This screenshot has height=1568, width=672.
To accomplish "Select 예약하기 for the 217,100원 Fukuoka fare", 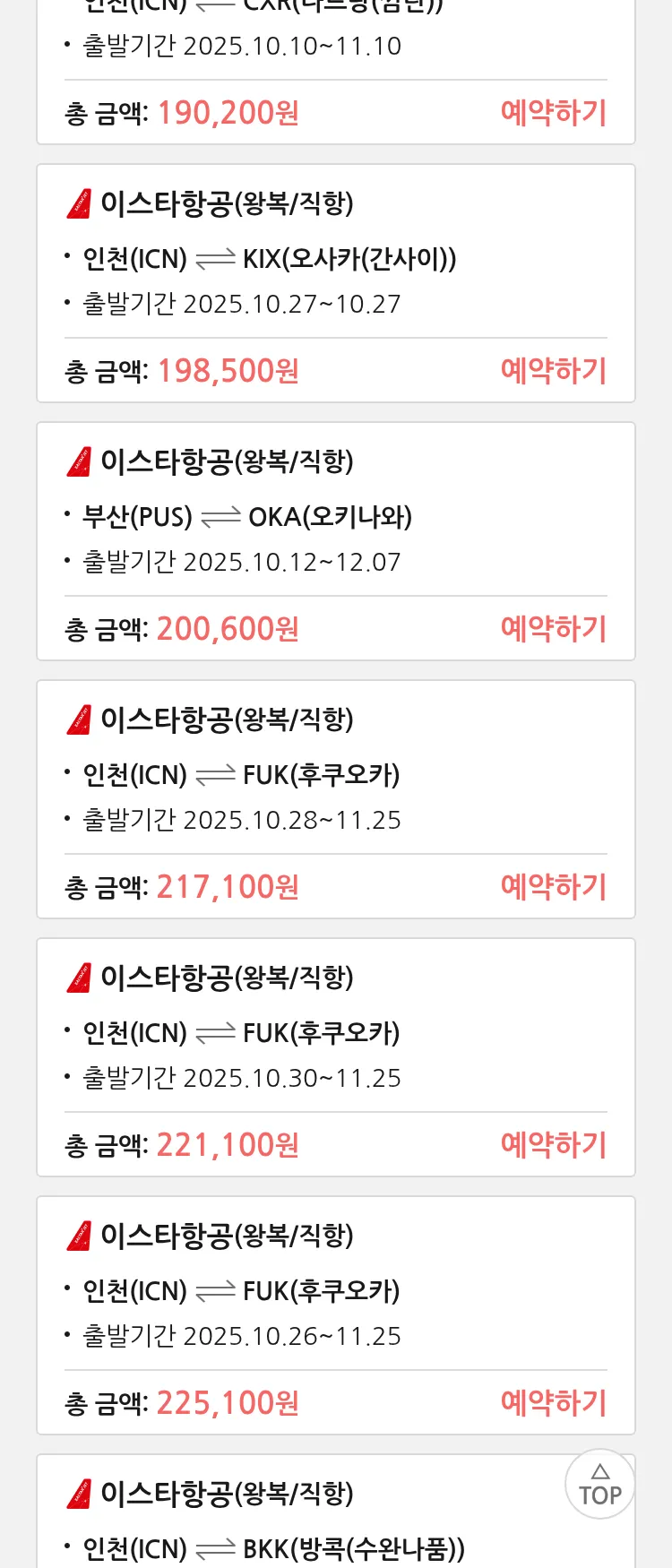I will [x=553, y=887].
